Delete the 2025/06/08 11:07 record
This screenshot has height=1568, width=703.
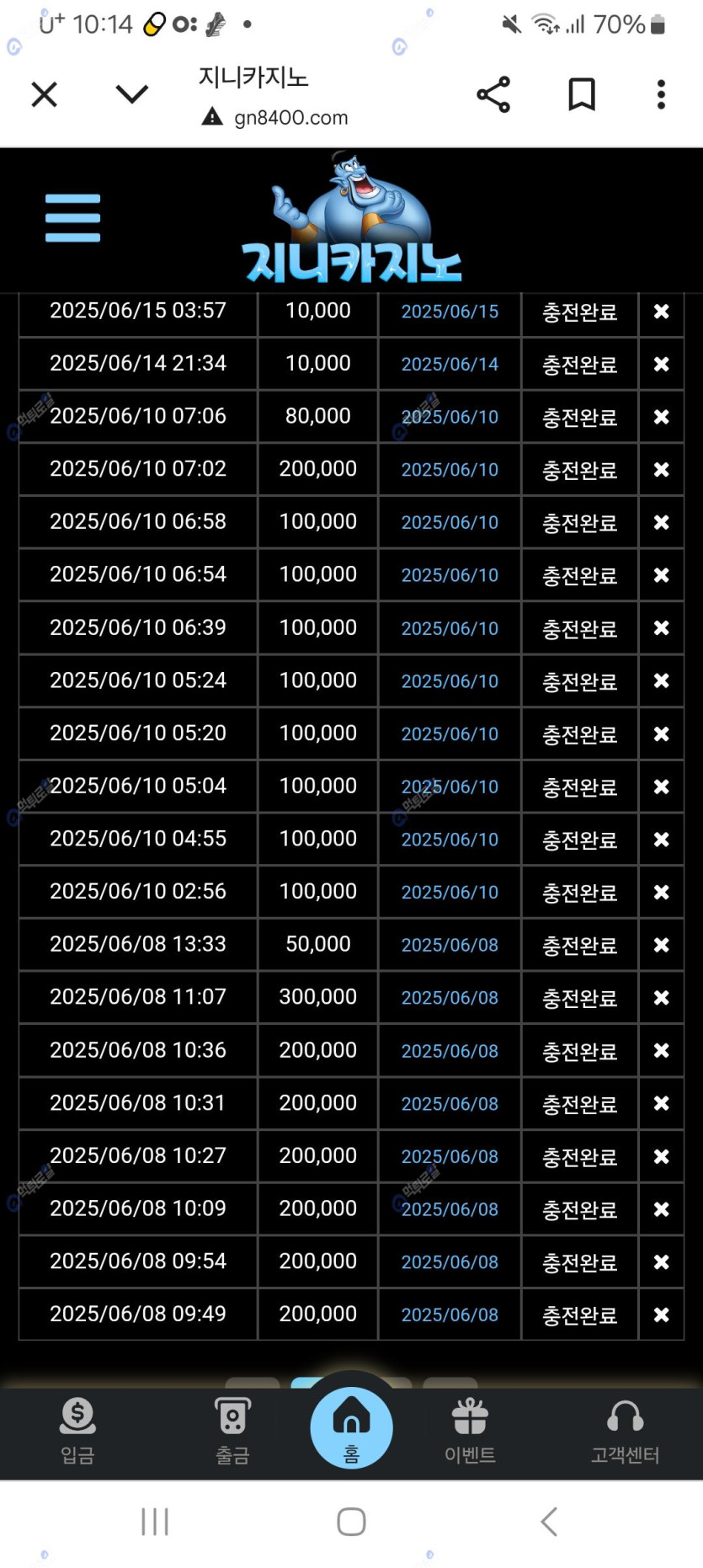point(662,998)
